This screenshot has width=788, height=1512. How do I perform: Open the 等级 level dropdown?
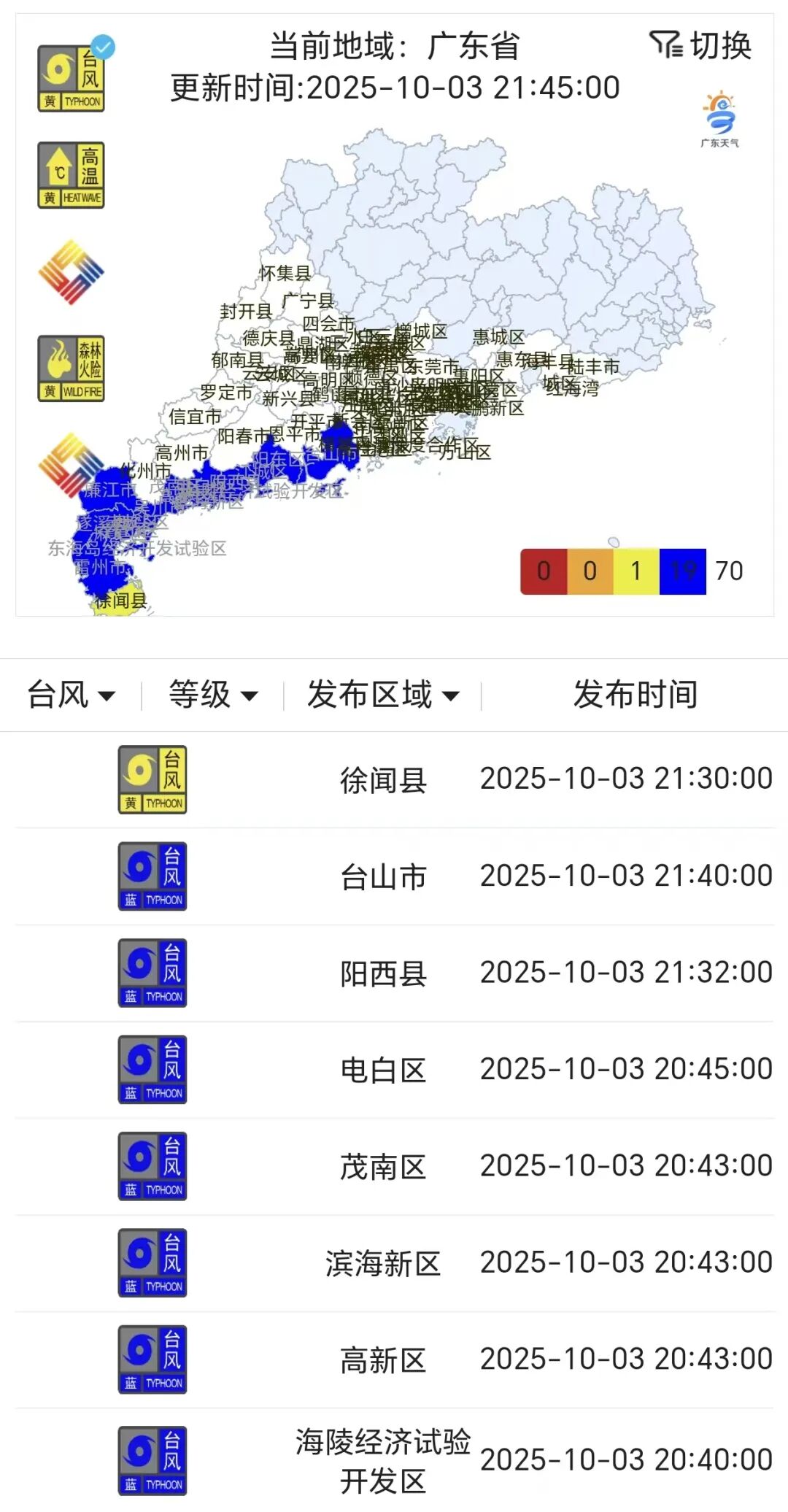(x=213, y=695)
